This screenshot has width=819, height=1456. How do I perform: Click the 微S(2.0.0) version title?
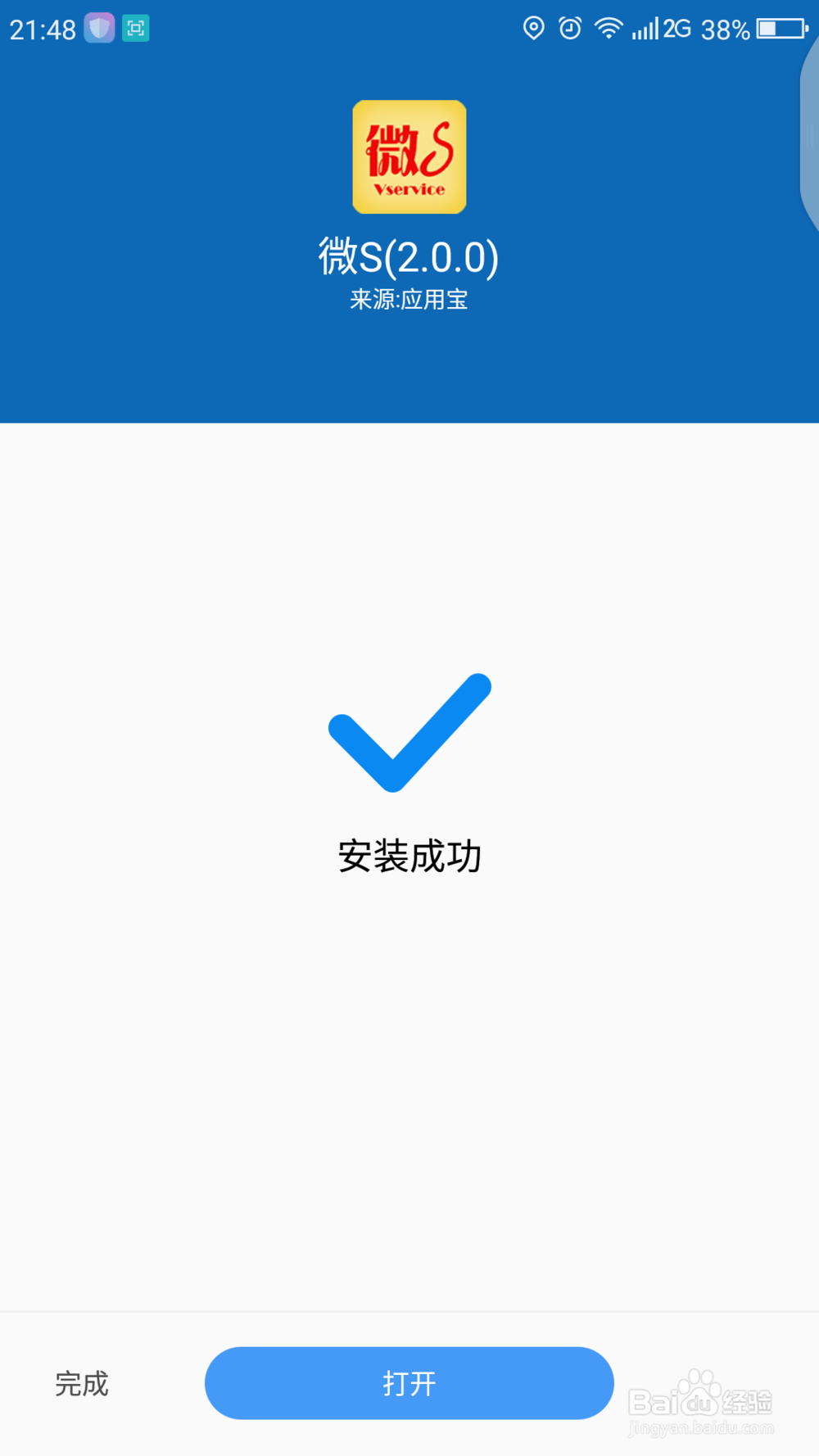coord(409,257)
